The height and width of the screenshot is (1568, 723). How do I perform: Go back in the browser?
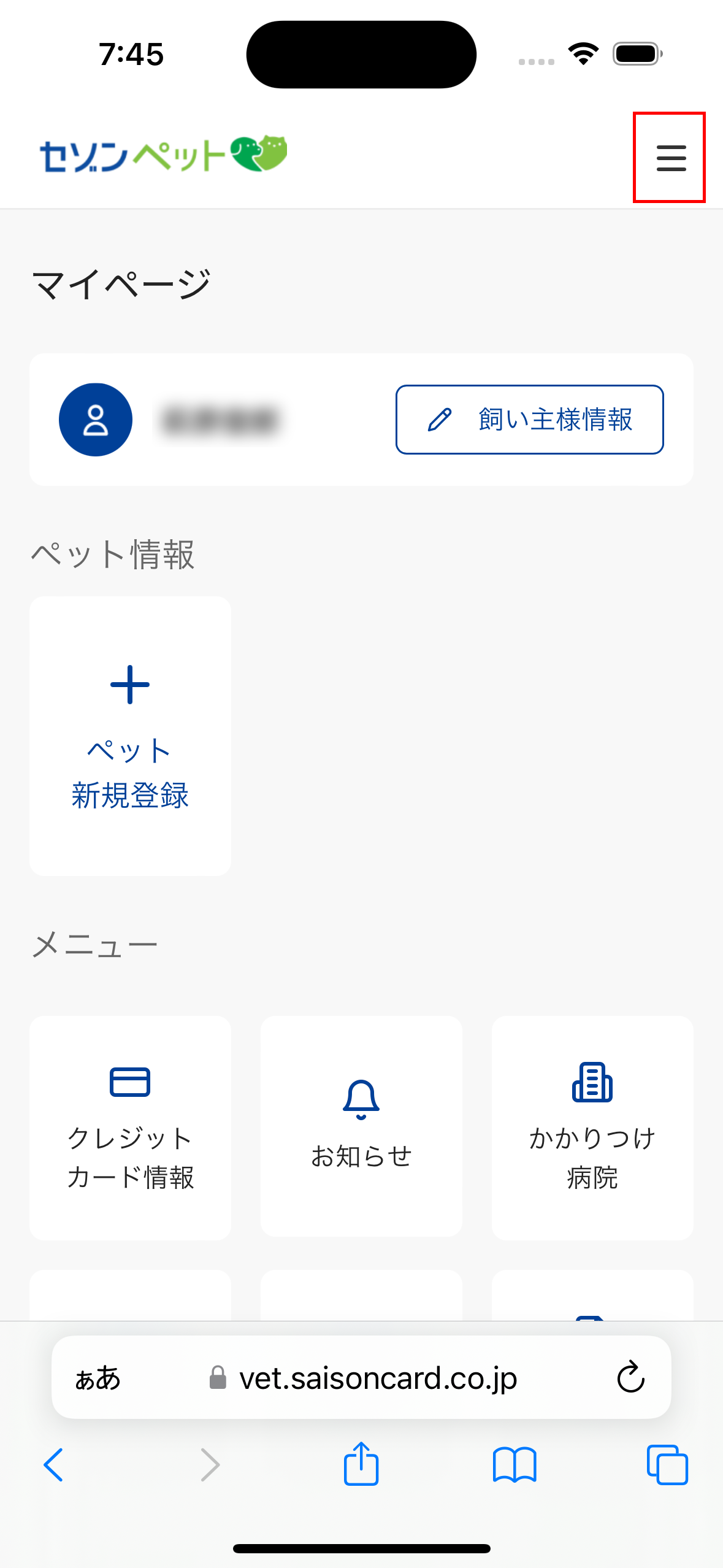coord(53,1465)
